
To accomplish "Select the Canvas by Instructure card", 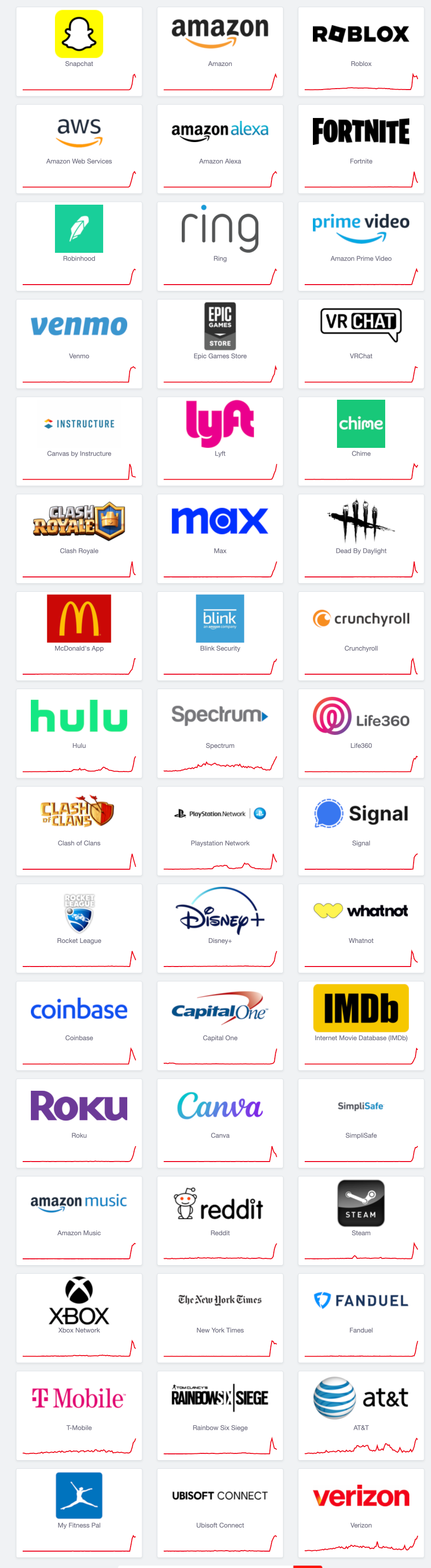I will coord(79,441).
